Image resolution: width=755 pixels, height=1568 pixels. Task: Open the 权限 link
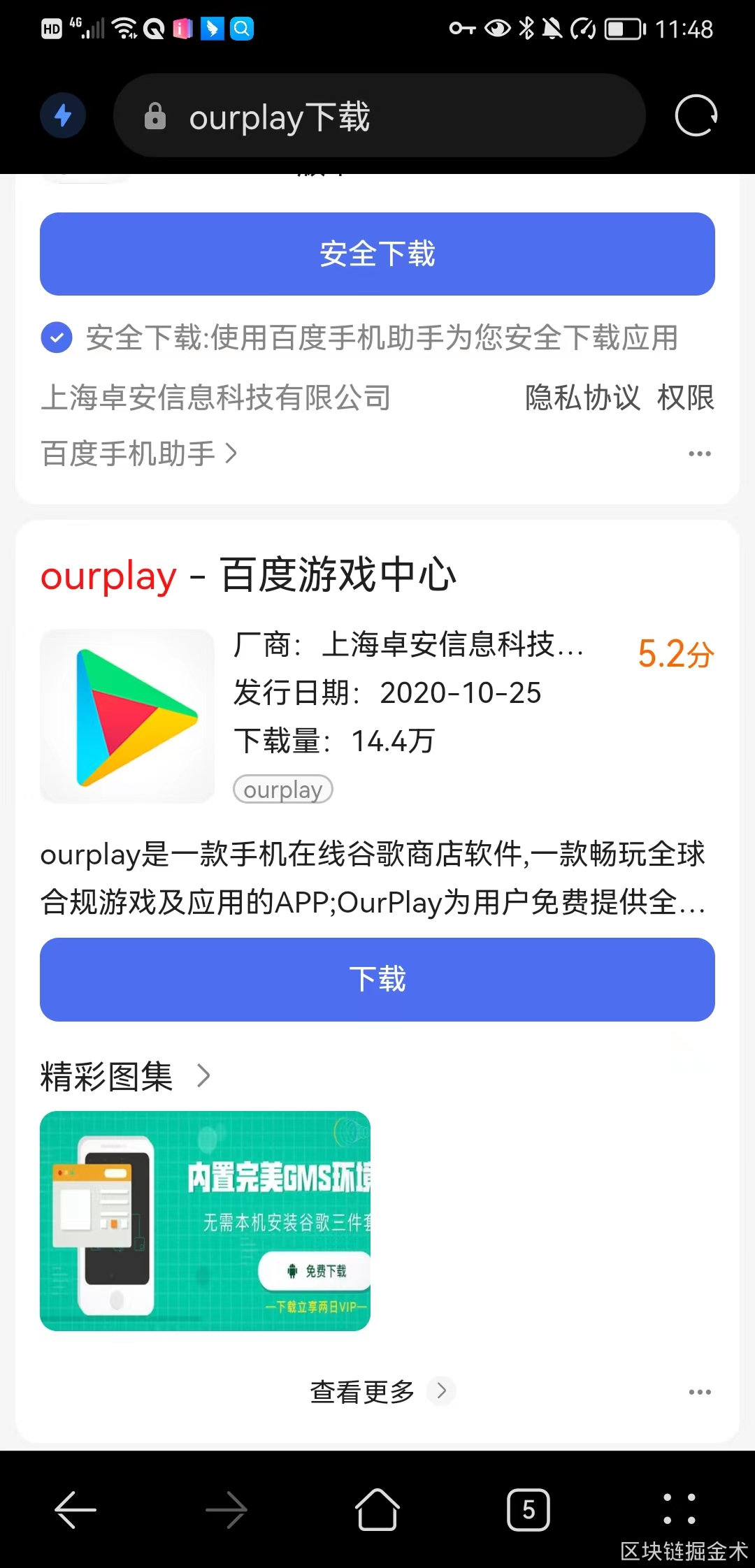point(685,398)
